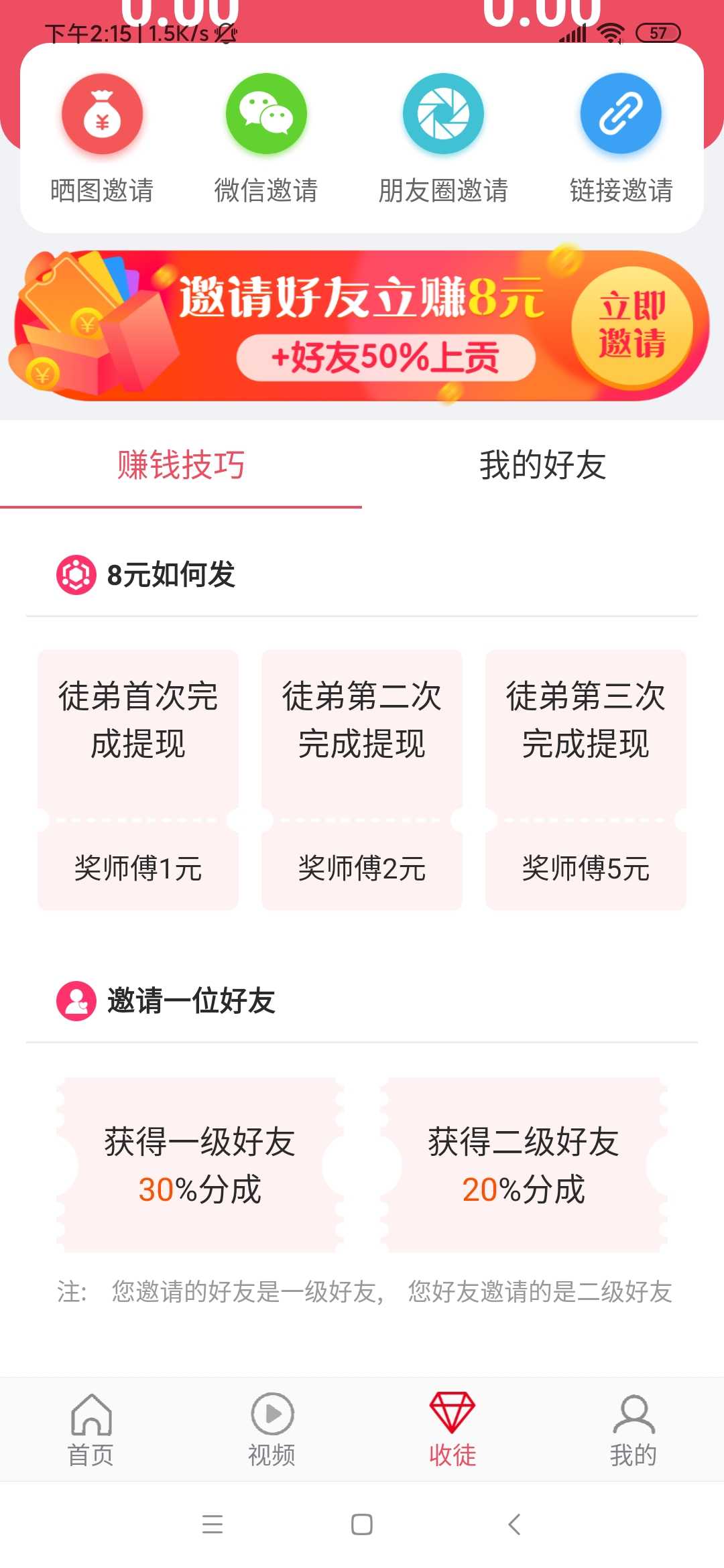Screen dimensions: 724x1568
Task: Switch to the 我的好友 tab
Action: tap(543, 465)
